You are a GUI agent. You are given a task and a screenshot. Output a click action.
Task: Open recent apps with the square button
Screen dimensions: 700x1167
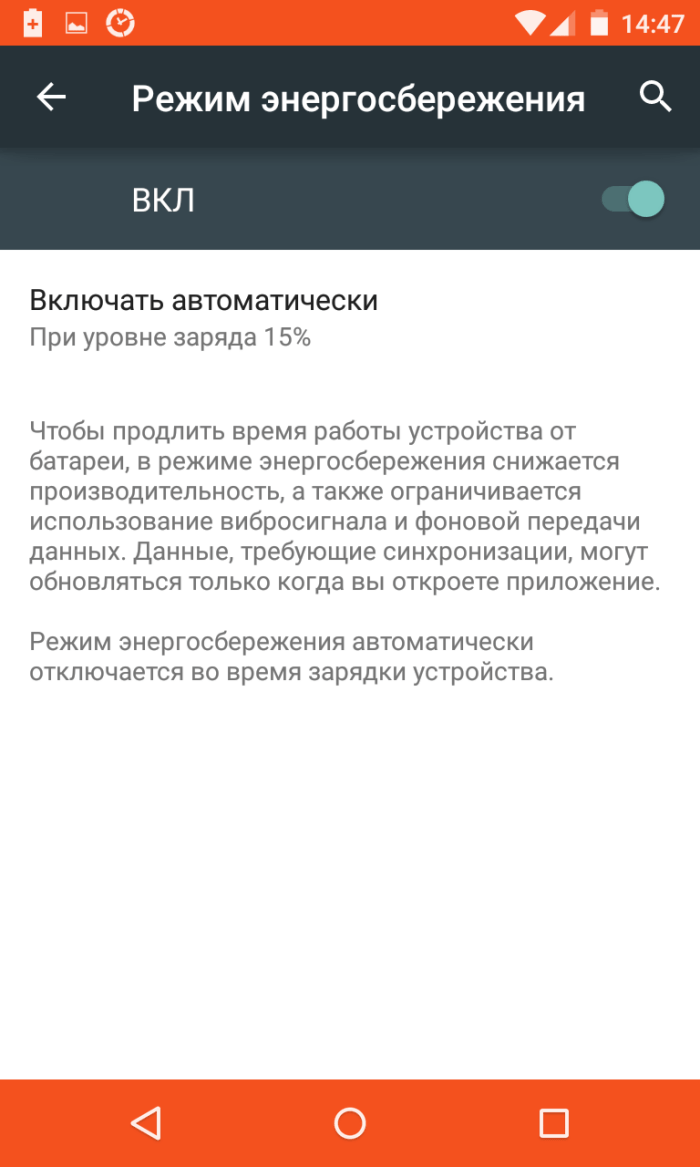pyautogui.click(x=554, y=1122)
